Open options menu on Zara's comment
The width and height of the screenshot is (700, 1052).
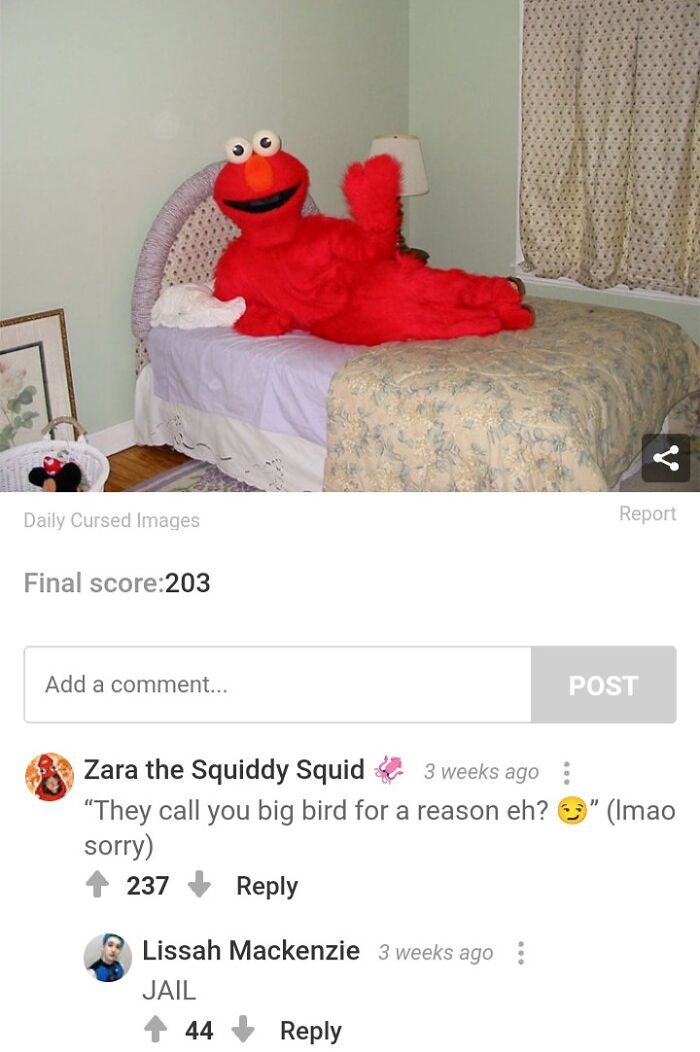click(566, 772)
